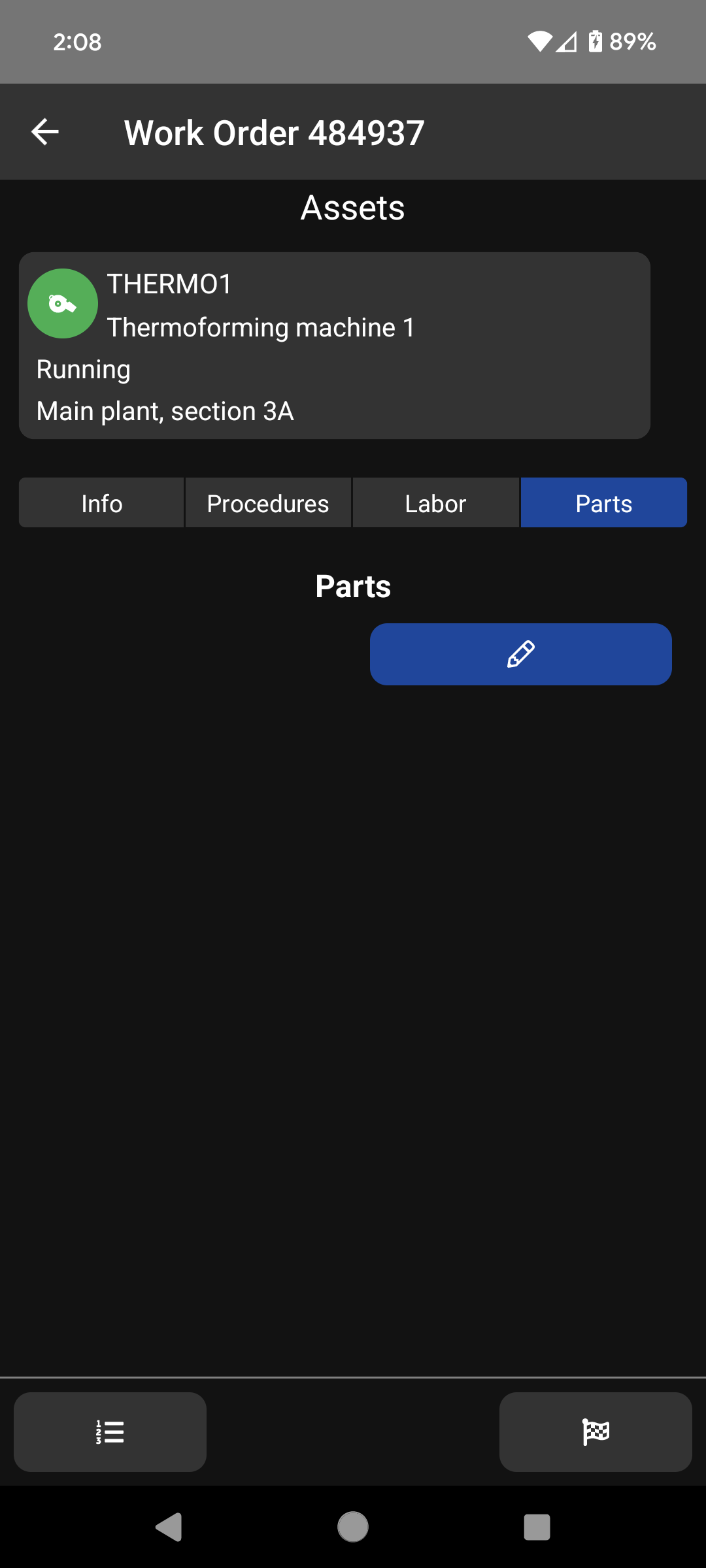This screenshot has height=1568, width=706.
Task: Tap the checkered flag finish button
Action: [x=595, y=1431]
